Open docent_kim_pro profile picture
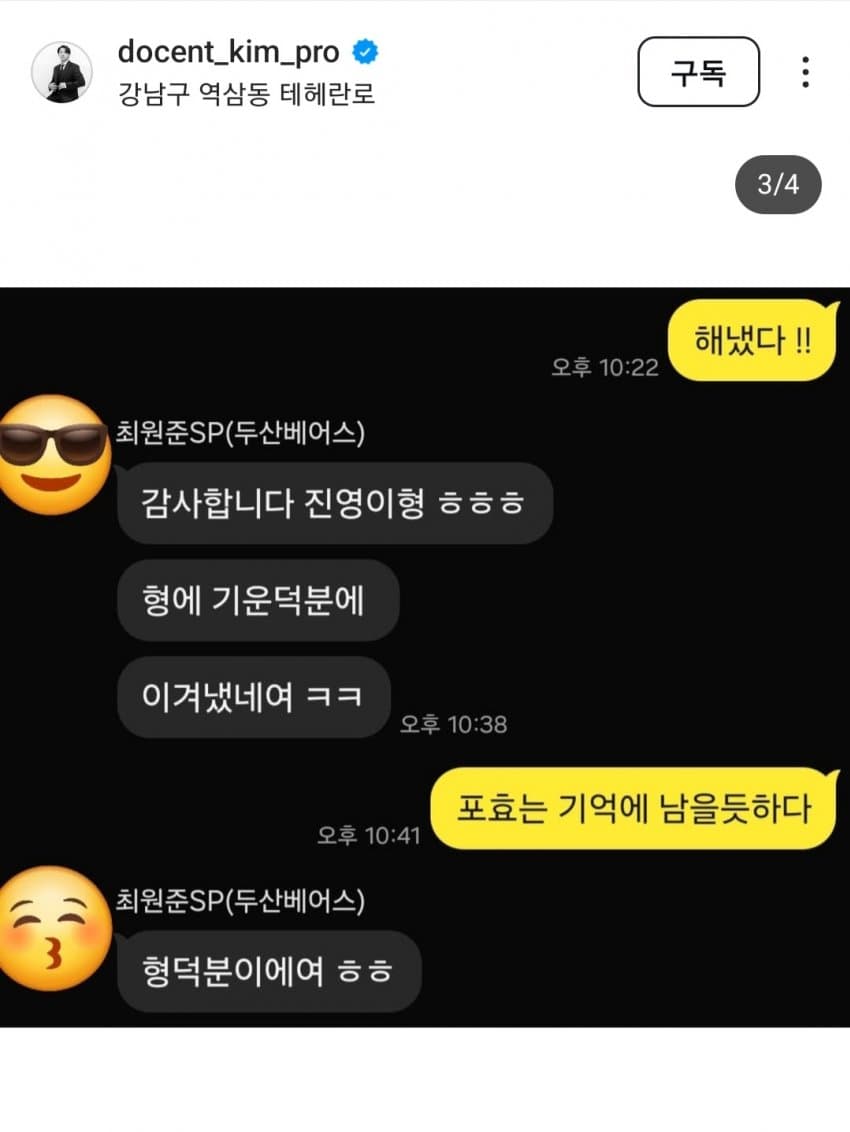Viewport: 850px width, 1132px height. point(62,72)
